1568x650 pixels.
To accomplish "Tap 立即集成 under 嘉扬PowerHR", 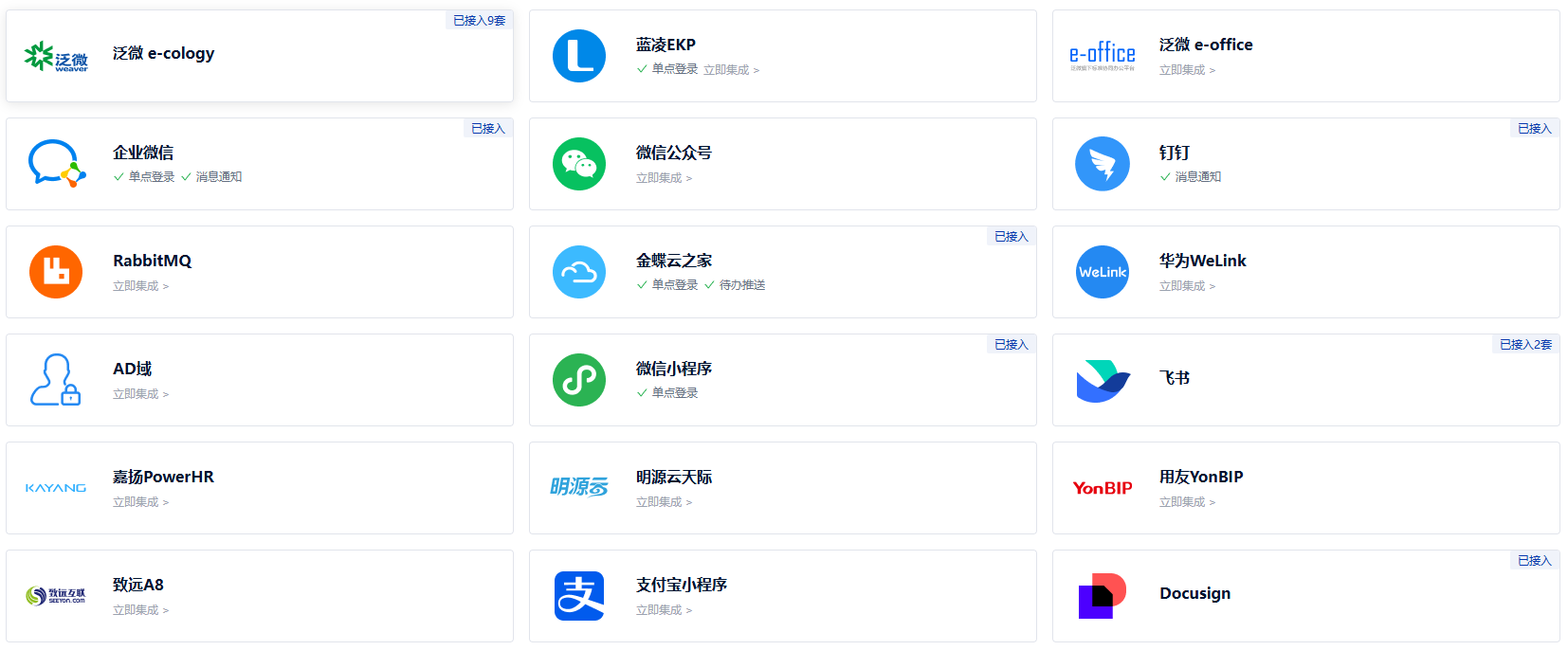I will click(139, 502).
